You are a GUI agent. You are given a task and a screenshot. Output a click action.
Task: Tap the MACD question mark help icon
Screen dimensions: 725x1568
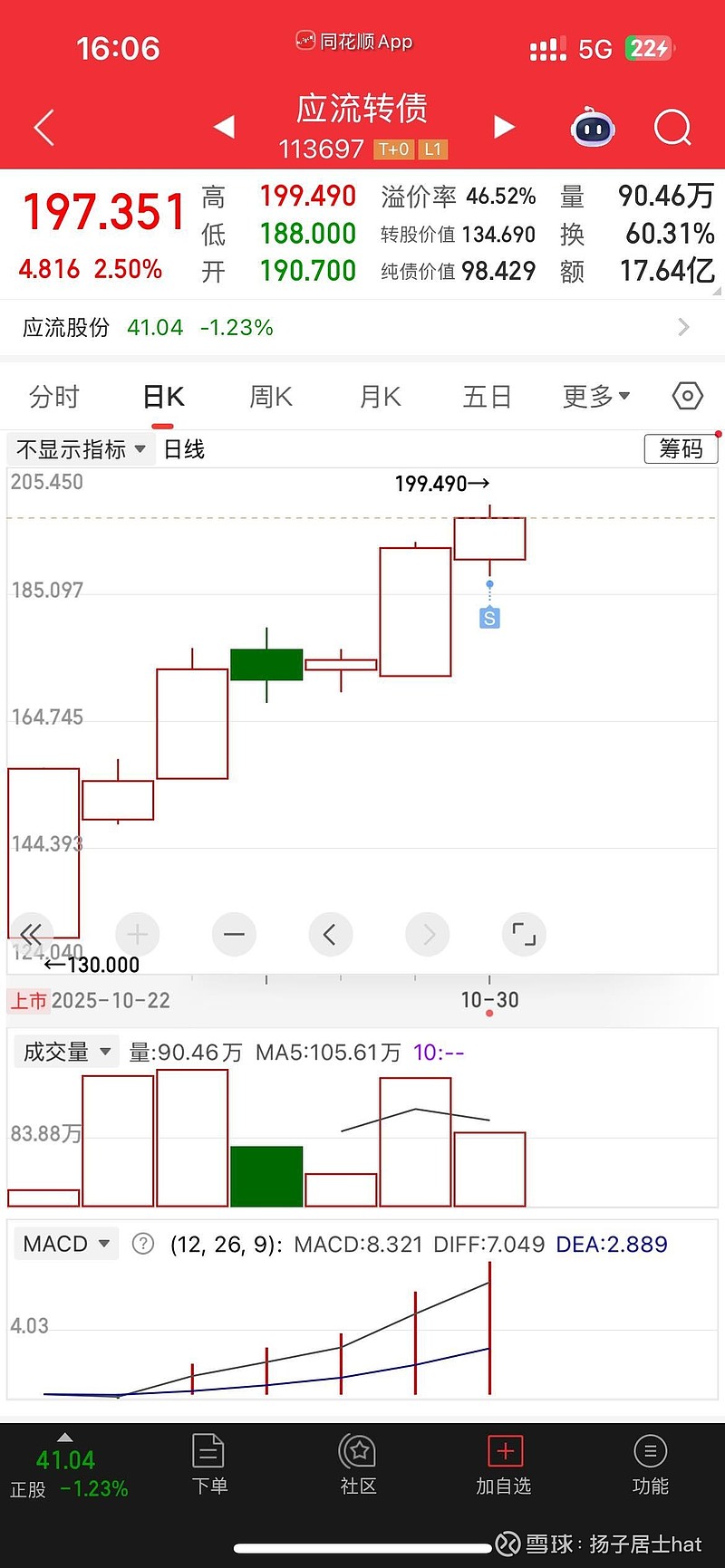(x=142, y=1244)
